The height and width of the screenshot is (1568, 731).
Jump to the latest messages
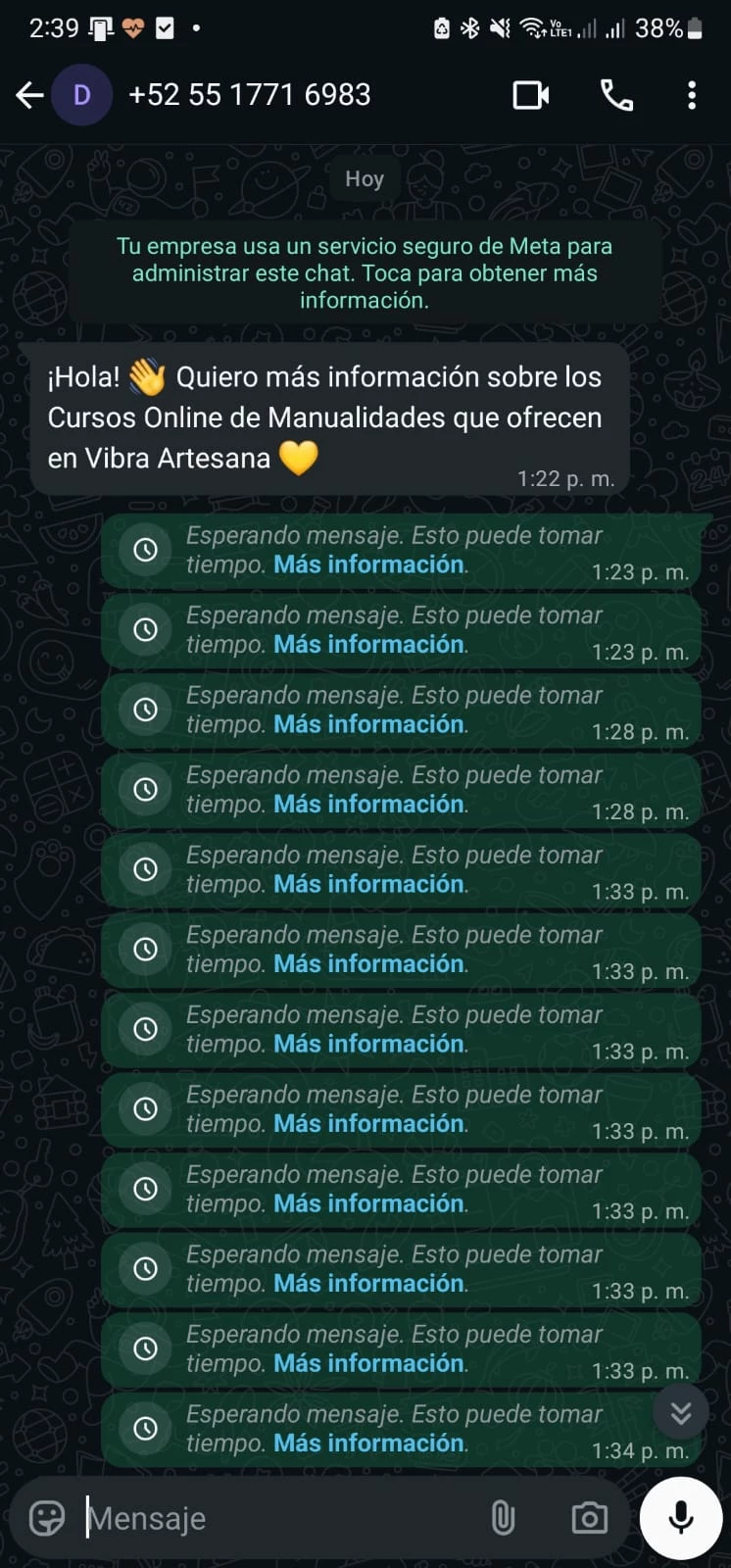(x=681, y=1411)
